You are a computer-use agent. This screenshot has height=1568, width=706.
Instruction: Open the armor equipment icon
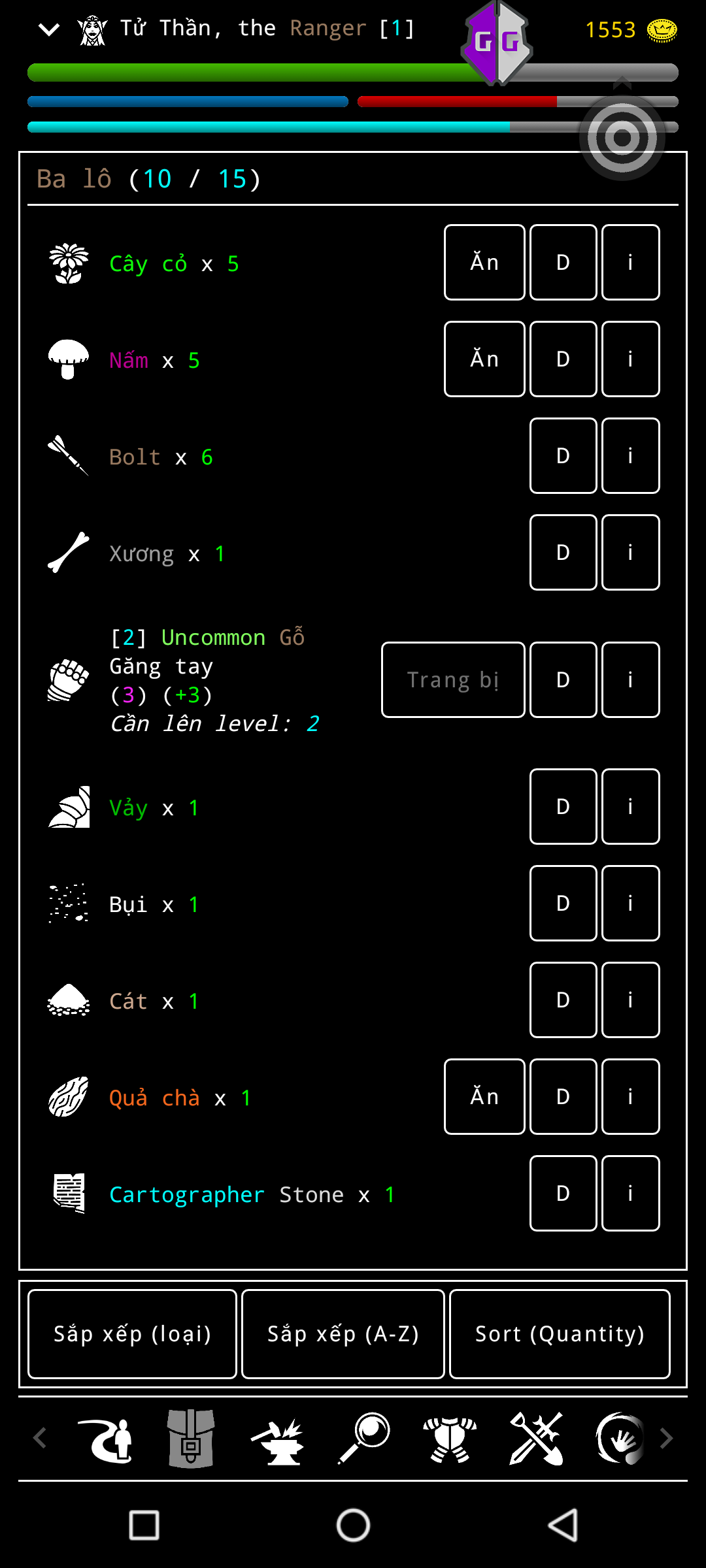click(x=450, y=1439)
